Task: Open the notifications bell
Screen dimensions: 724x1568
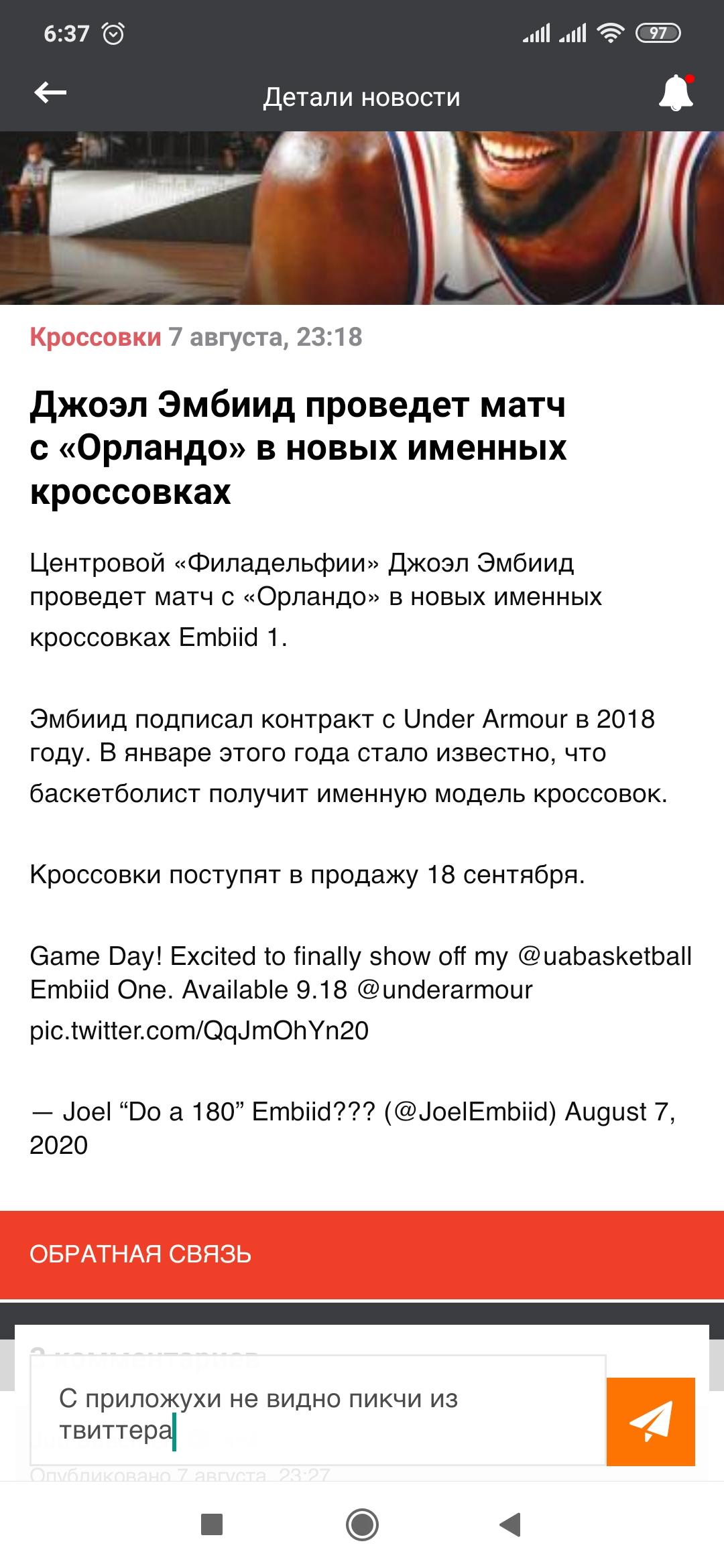Action: [x=675, y=94]
